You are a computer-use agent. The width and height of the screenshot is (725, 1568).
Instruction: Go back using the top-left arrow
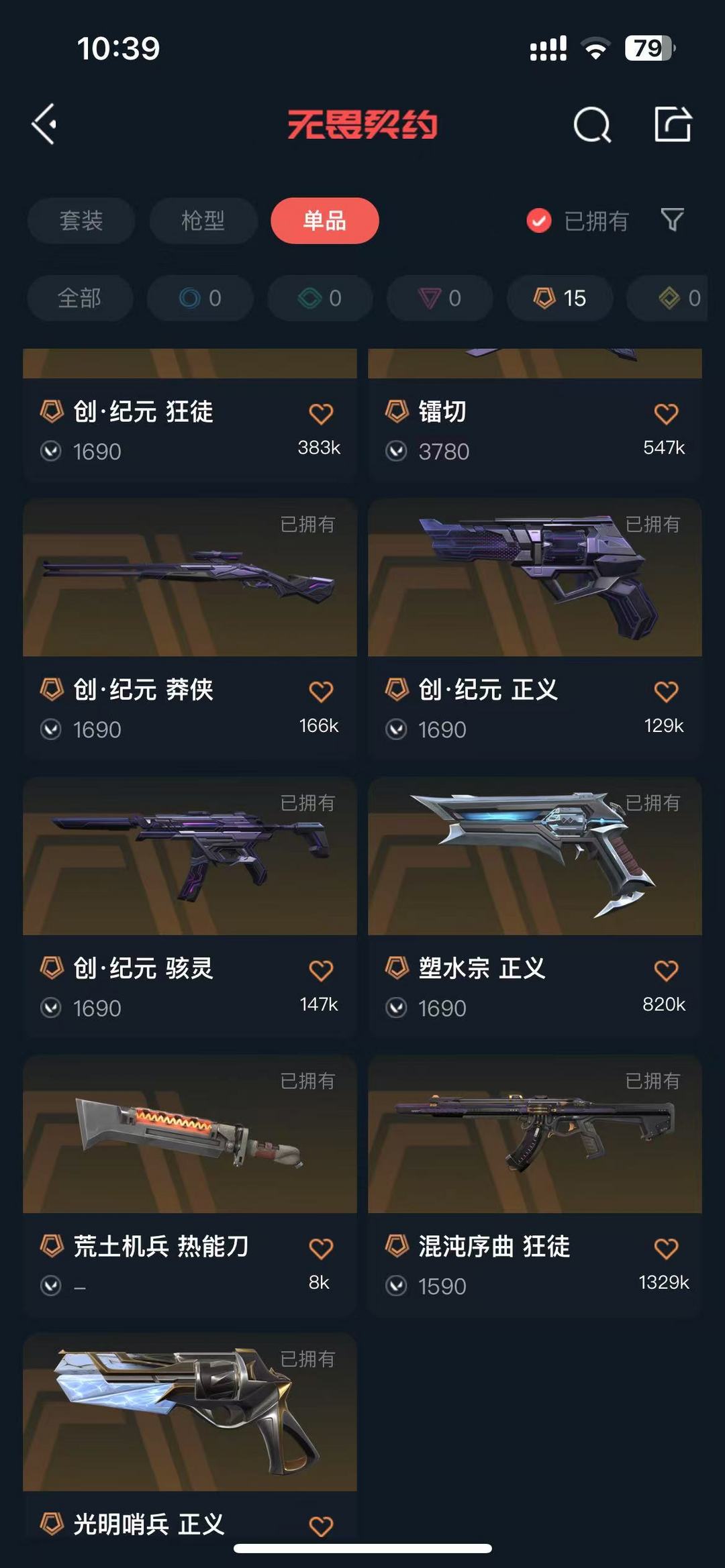tap(44, 124)
